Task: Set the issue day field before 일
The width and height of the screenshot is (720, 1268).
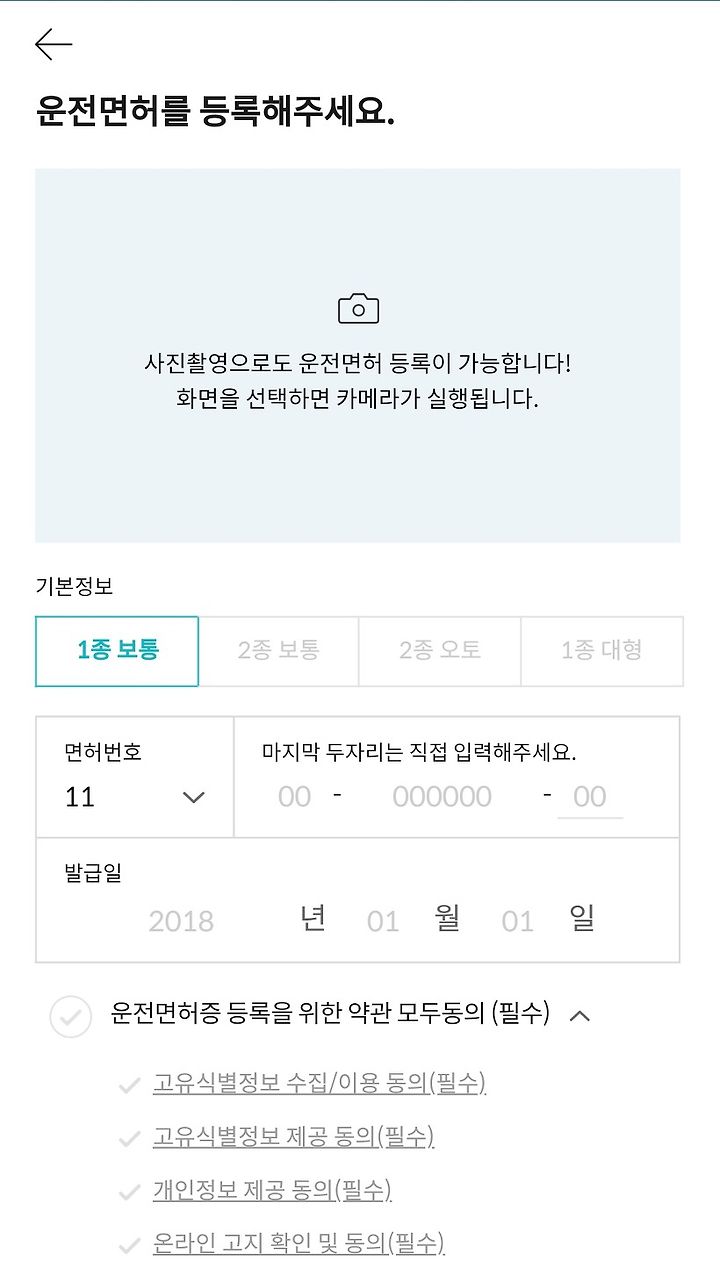Action: (518, 921)
